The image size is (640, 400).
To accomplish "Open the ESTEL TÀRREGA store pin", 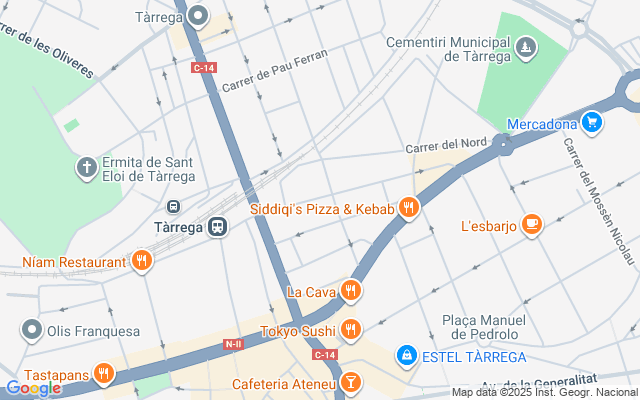I will (406, 355).
